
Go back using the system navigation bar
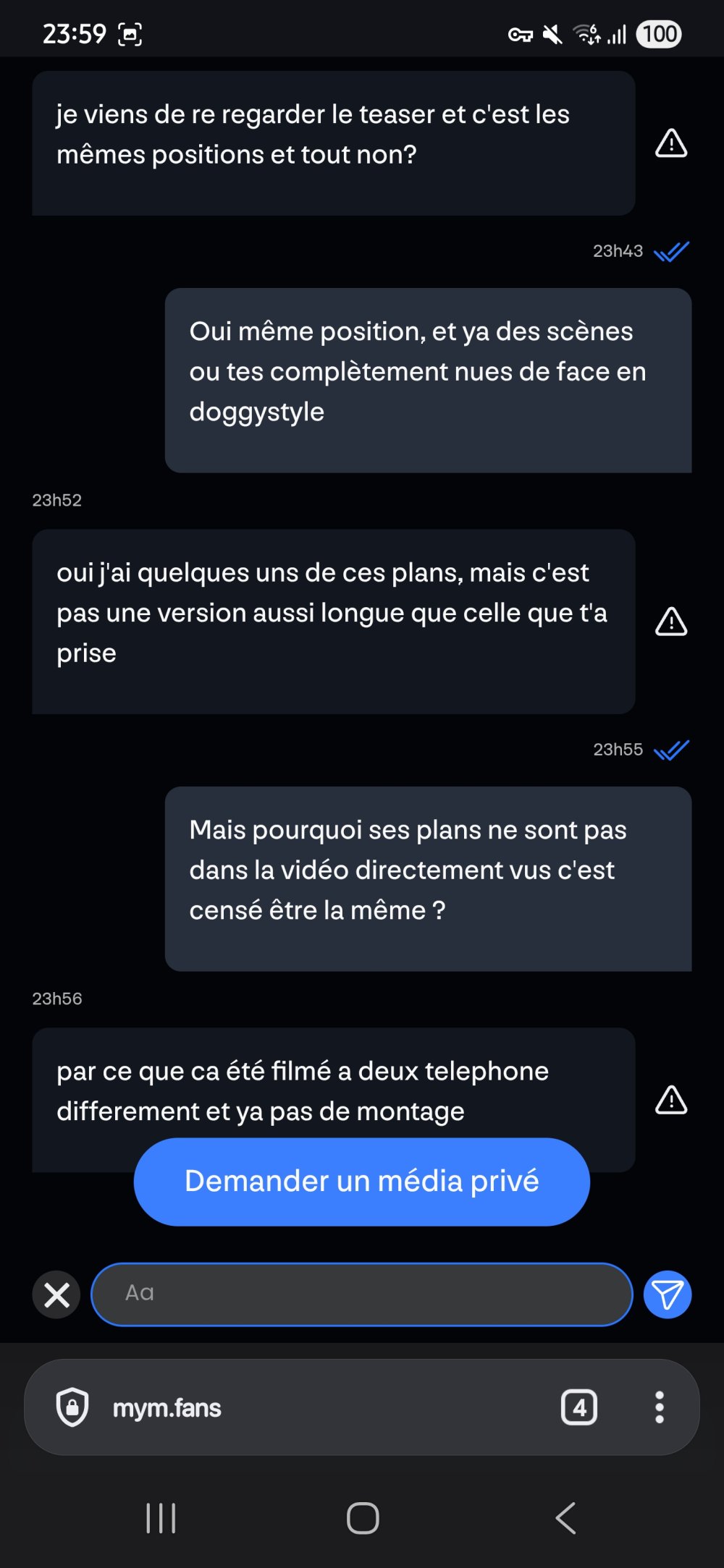pos(565,1518)
